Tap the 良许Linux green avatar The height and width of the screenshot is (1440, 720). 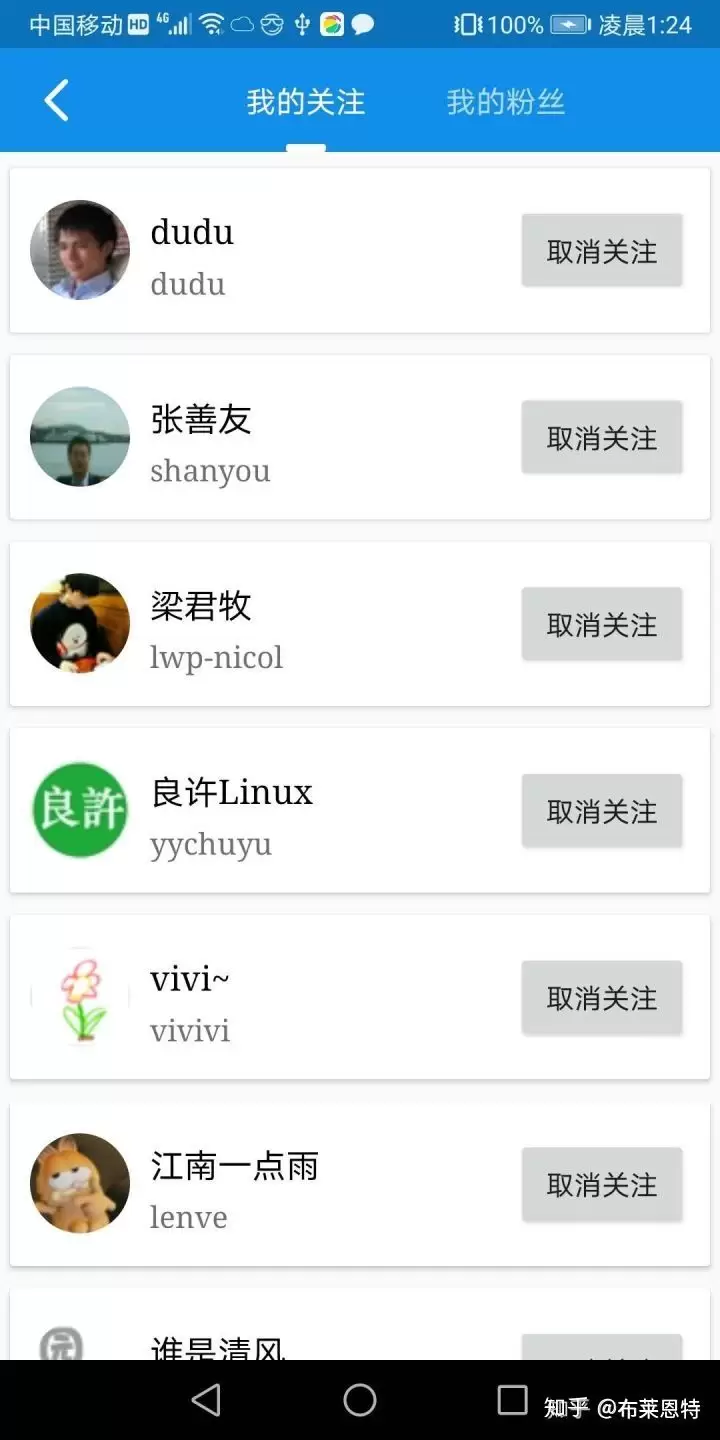(x=79, y=810)
